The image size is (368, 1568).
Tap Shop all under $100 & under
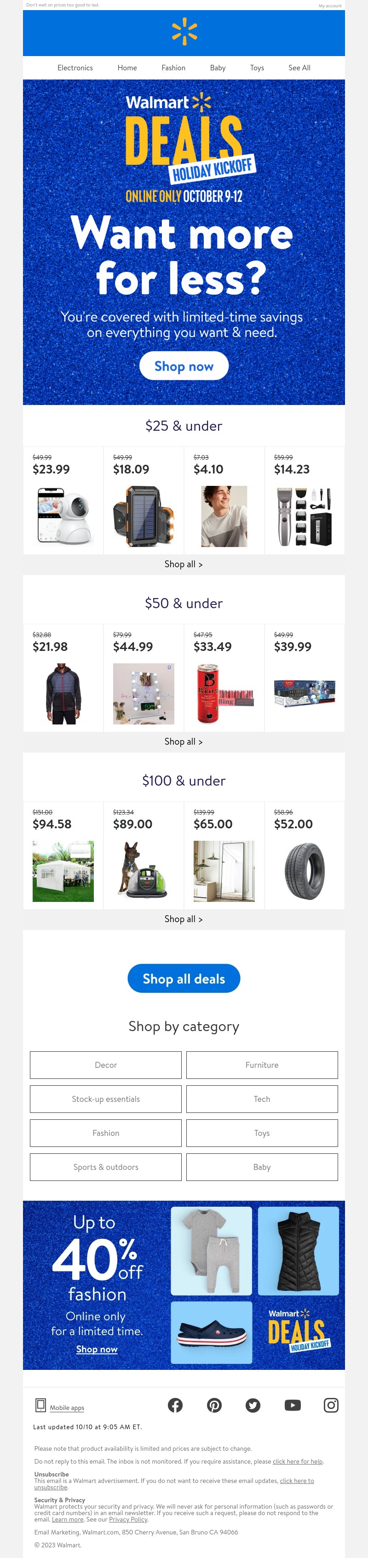(184, 918)
